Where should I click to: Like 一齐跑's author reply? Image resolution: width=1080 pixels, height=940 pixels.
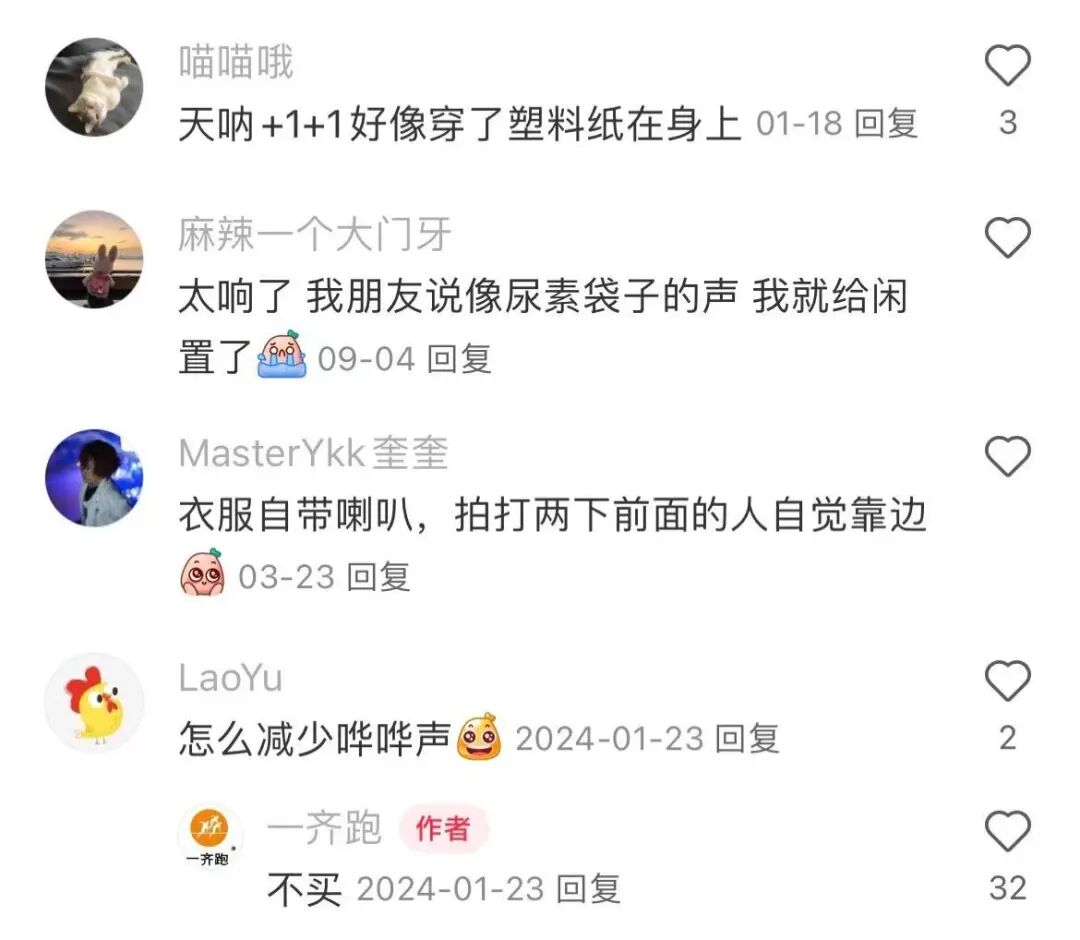[1007, 832]
